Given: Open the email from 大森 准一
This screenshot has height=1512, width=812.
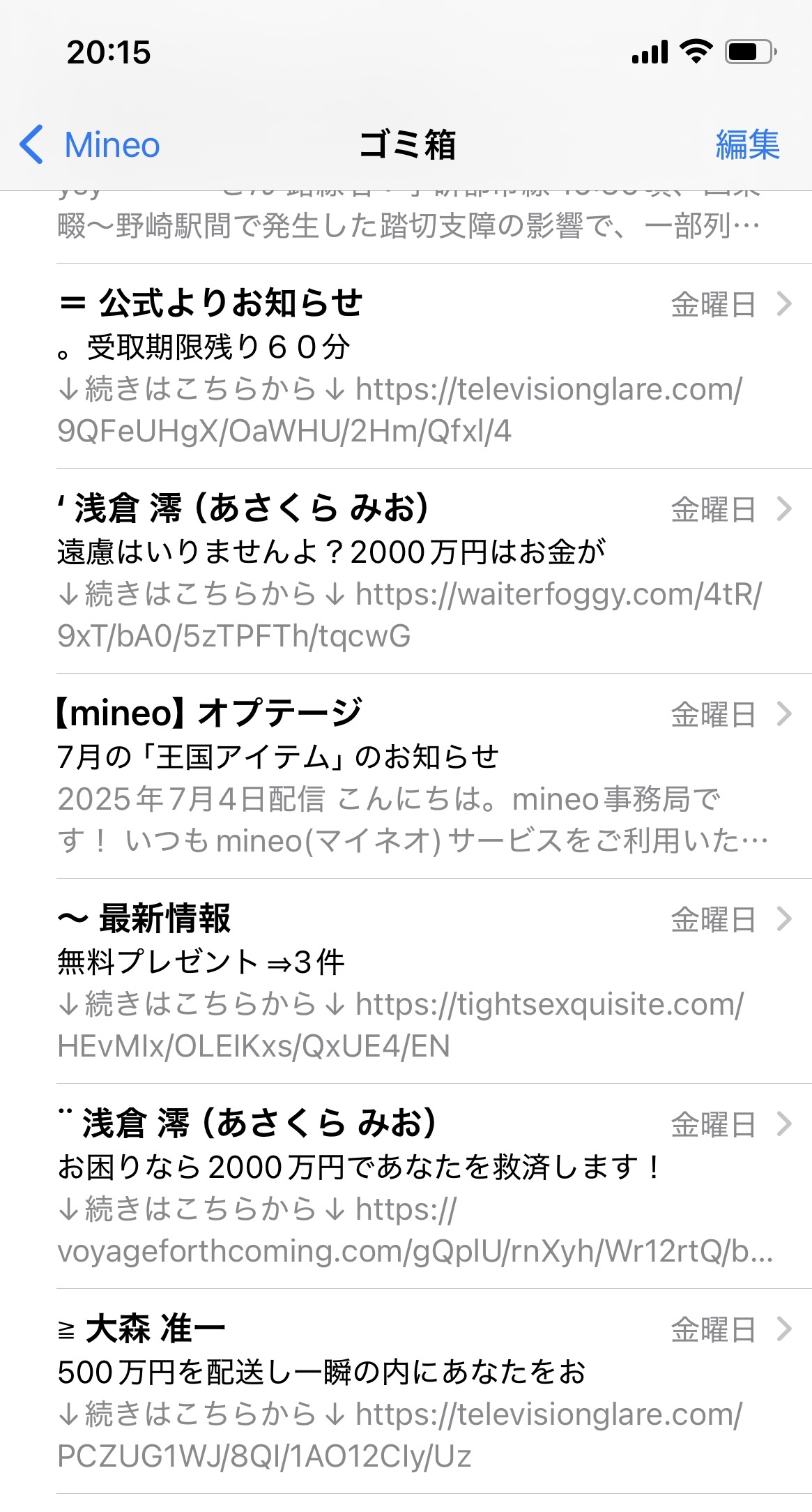Looking at the screenshot, I should coord(404,1391).
